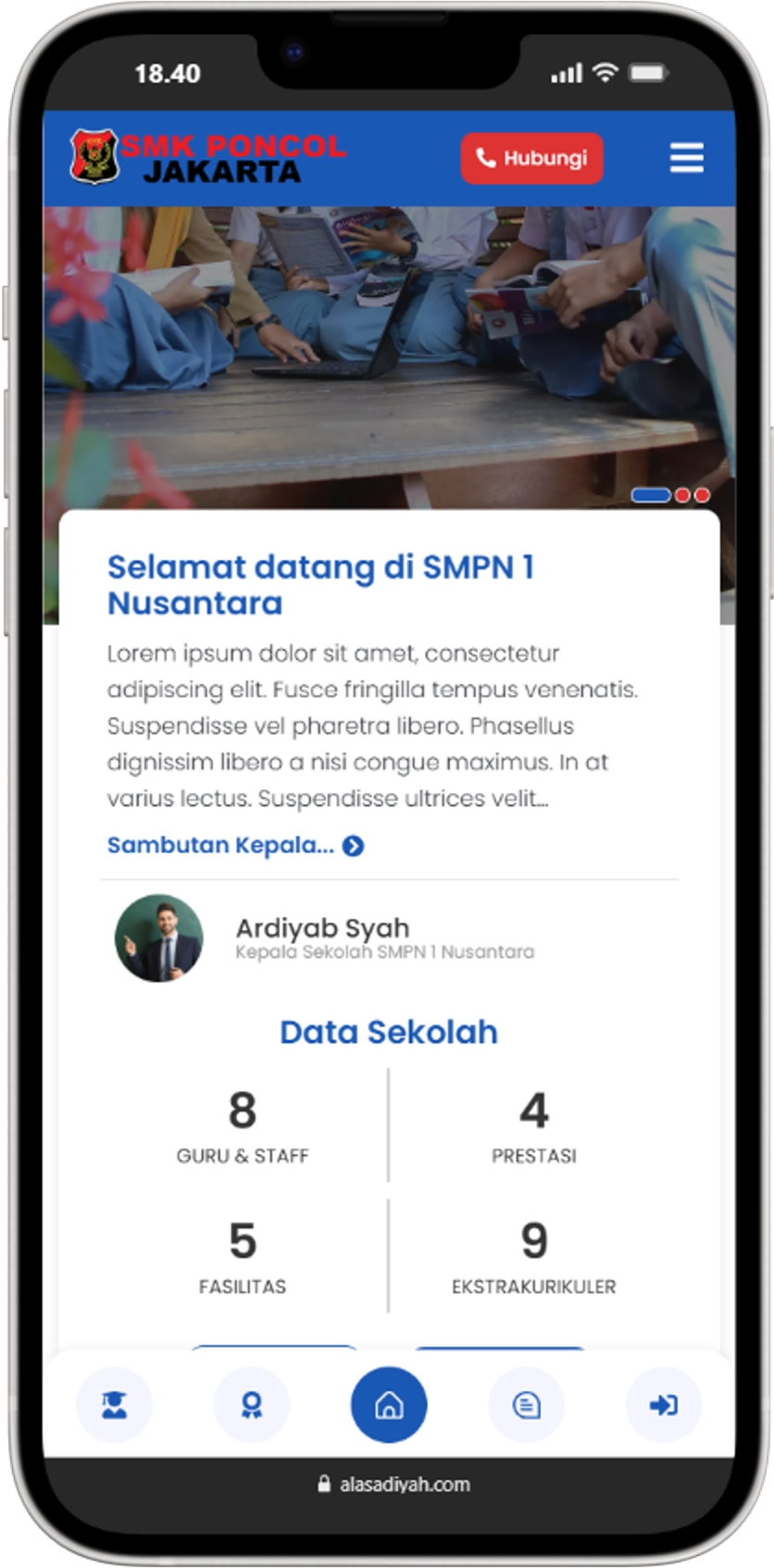Image resolution: width=774 pixels, height=1568 pixels.
Task: Open the hamburger menu
Action: click(686, 158)
